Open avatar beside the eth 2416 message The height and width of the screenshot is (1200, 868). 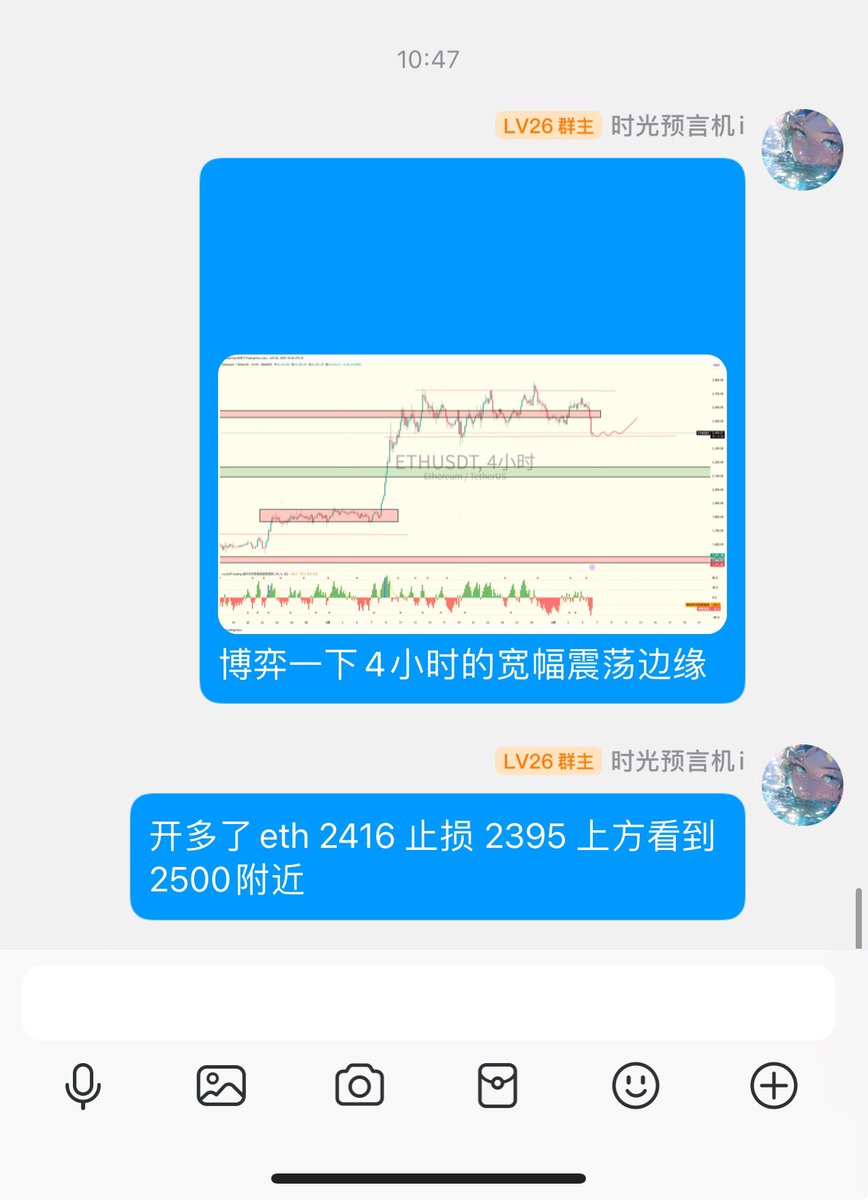802,784
